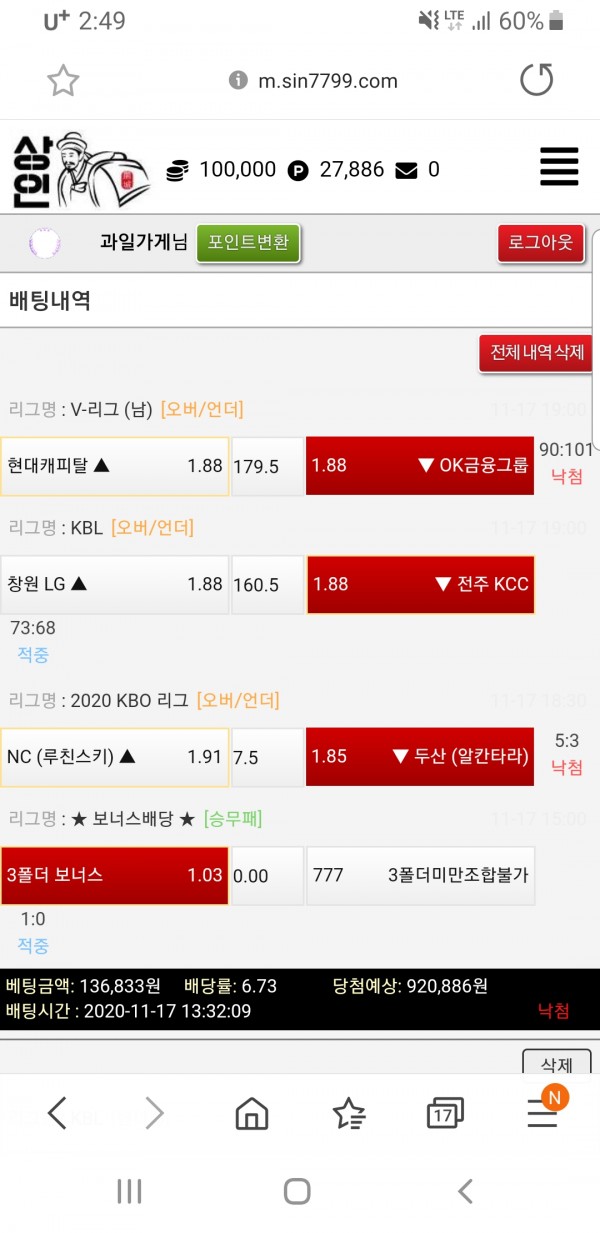Tap the 삭제 button below the bet

(x=556, y=1063)
